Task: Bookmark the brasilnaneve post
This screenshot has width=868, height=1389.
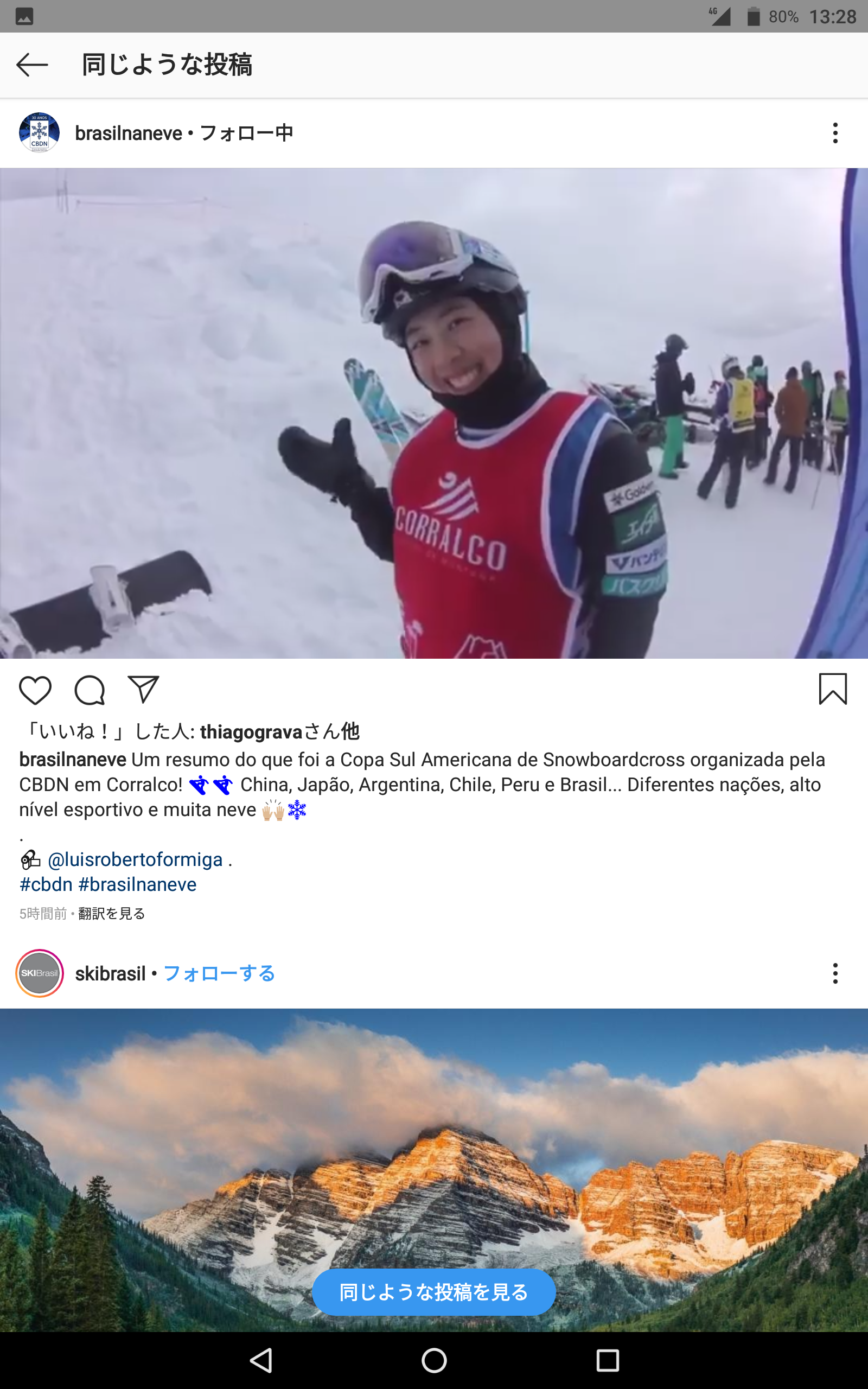Action: [x=832, y=689]
